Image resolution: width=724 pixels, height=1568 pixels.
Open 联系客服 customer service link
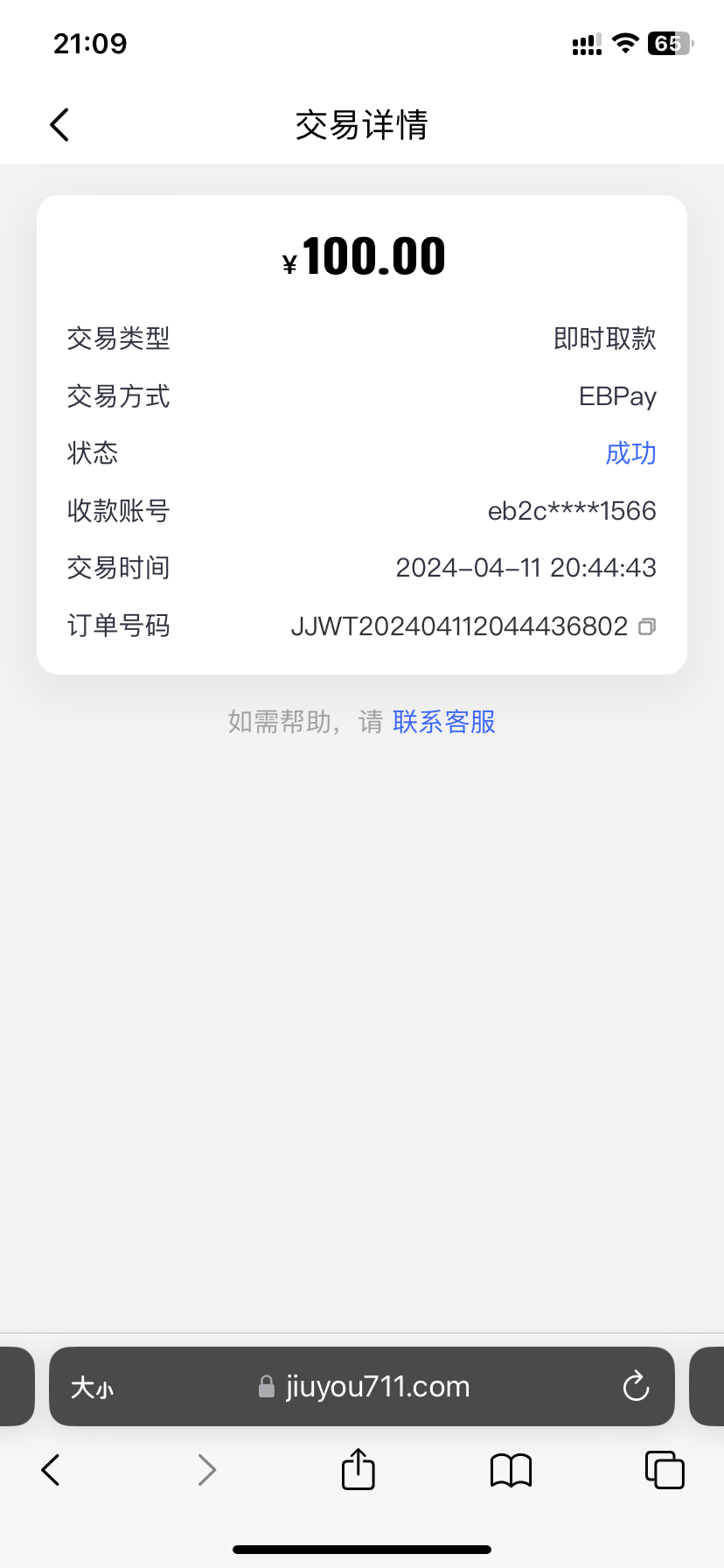pos(443,721)
